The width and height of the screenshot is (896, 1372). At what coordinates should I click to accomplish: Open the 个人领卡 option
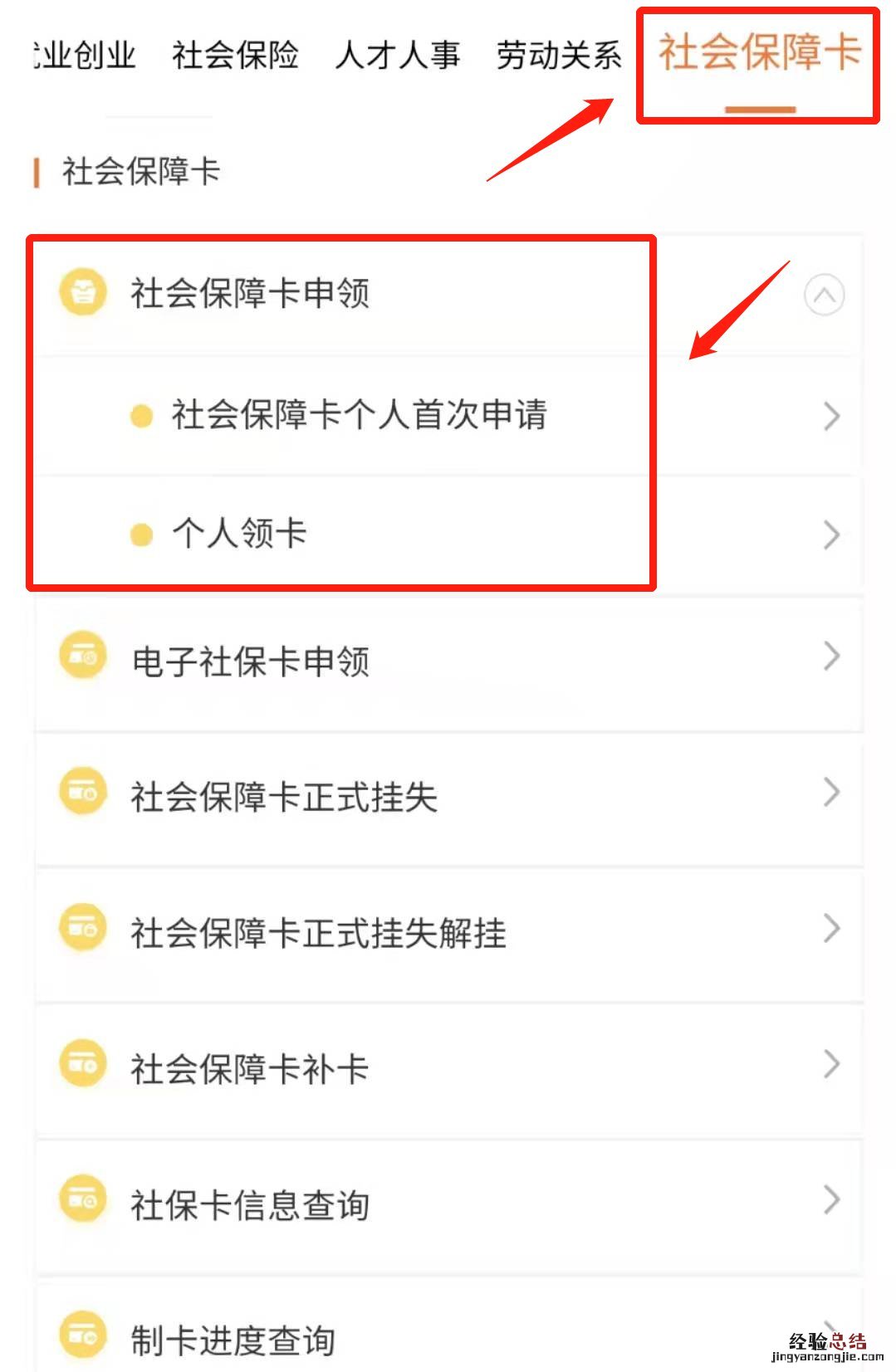[239, 534]
